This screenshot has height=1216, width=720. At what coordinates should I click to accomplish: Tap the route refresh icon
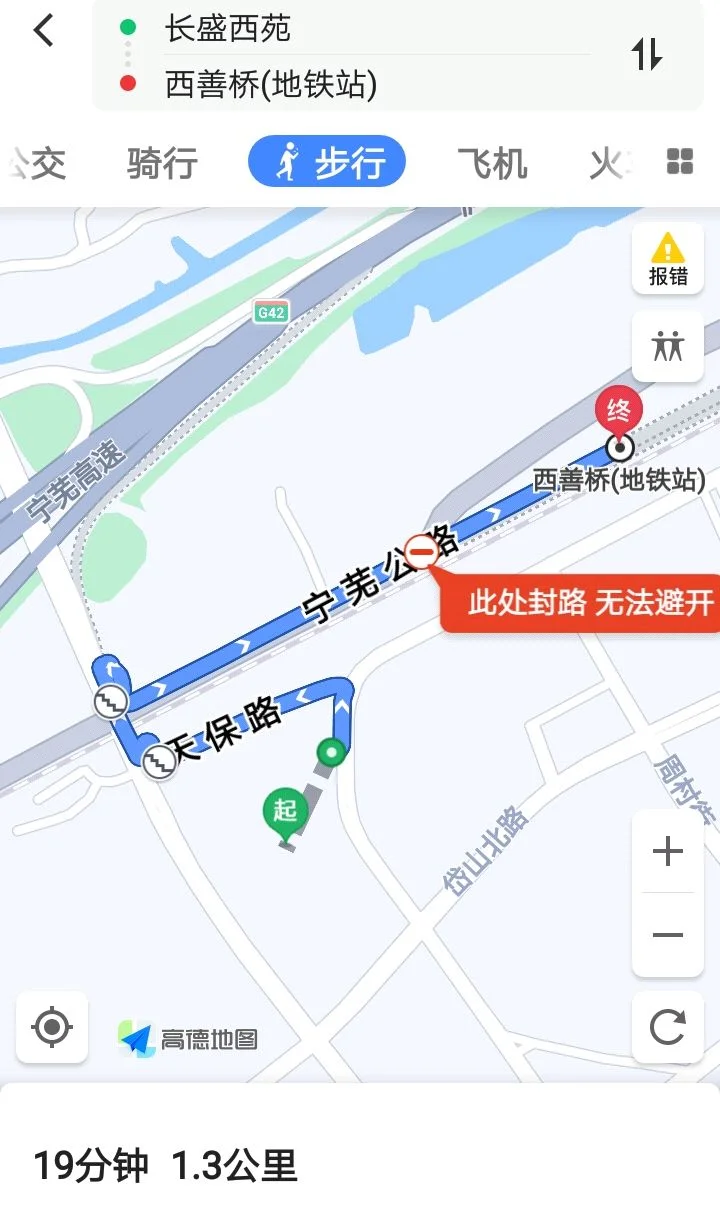tap(666, 1028)
